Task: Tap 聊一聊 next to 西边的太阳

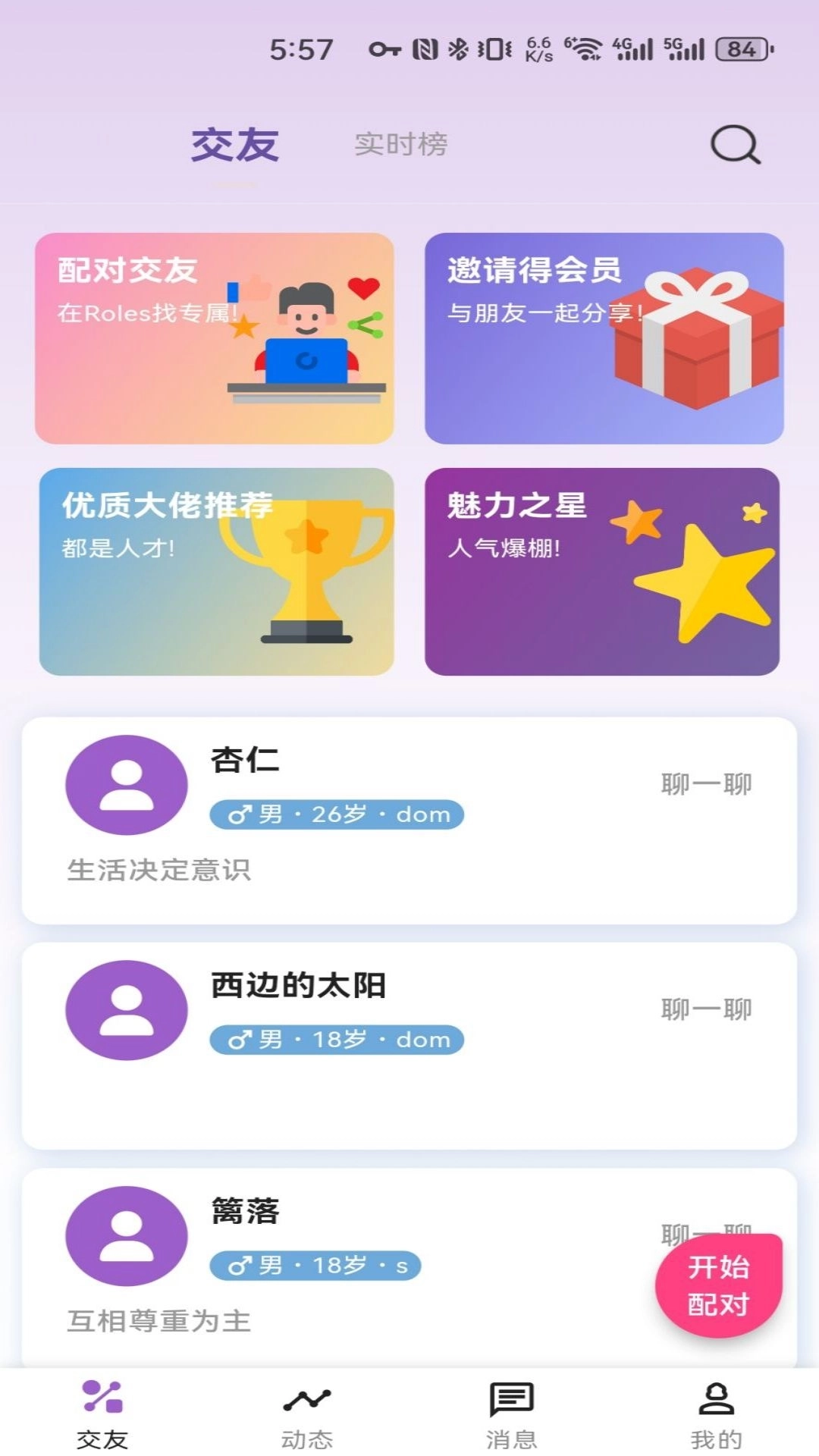Action: click(704, 1009)
